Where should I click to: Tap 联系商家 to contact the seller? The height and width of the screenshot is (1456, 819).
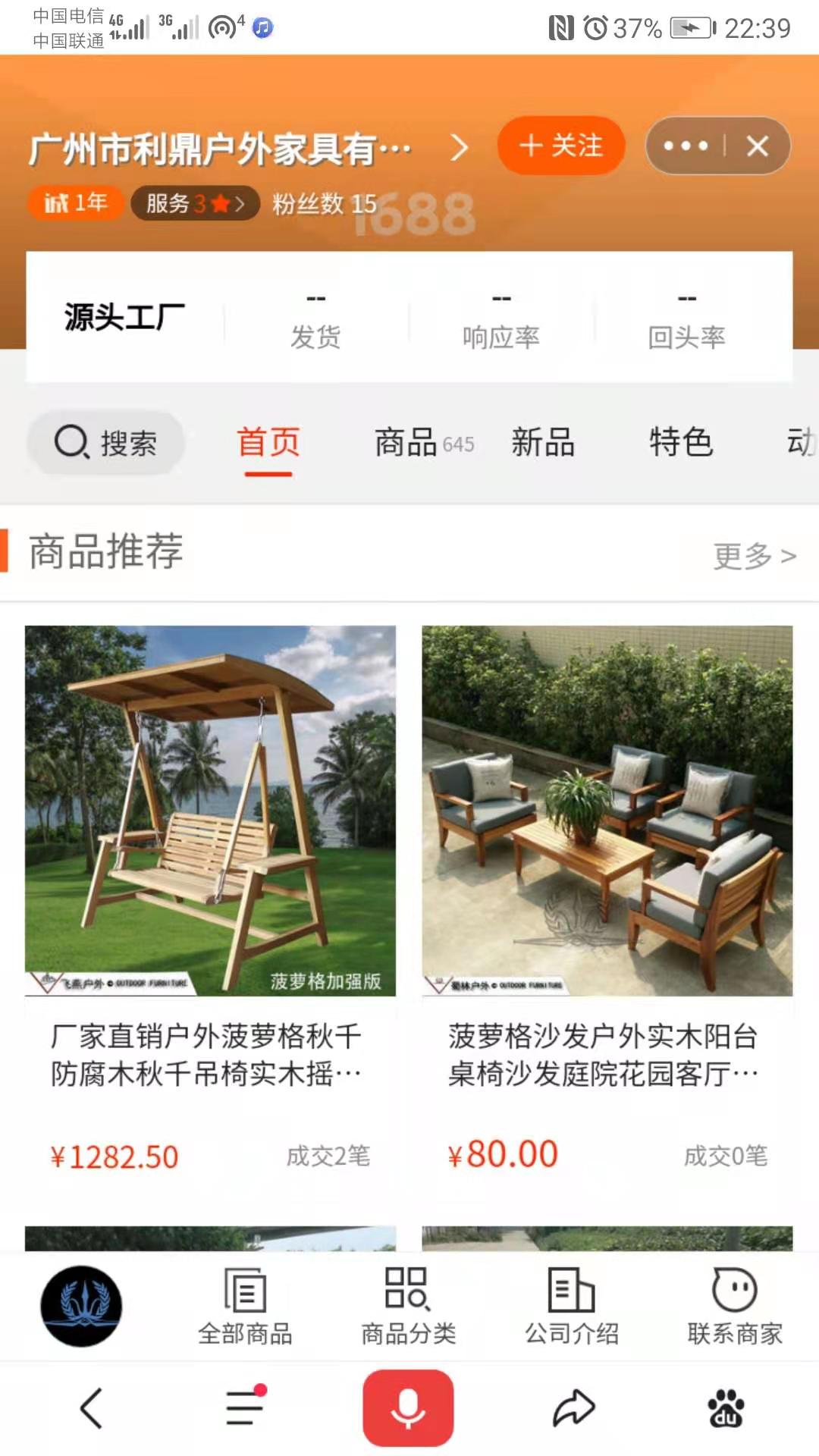coord(734,1306)
